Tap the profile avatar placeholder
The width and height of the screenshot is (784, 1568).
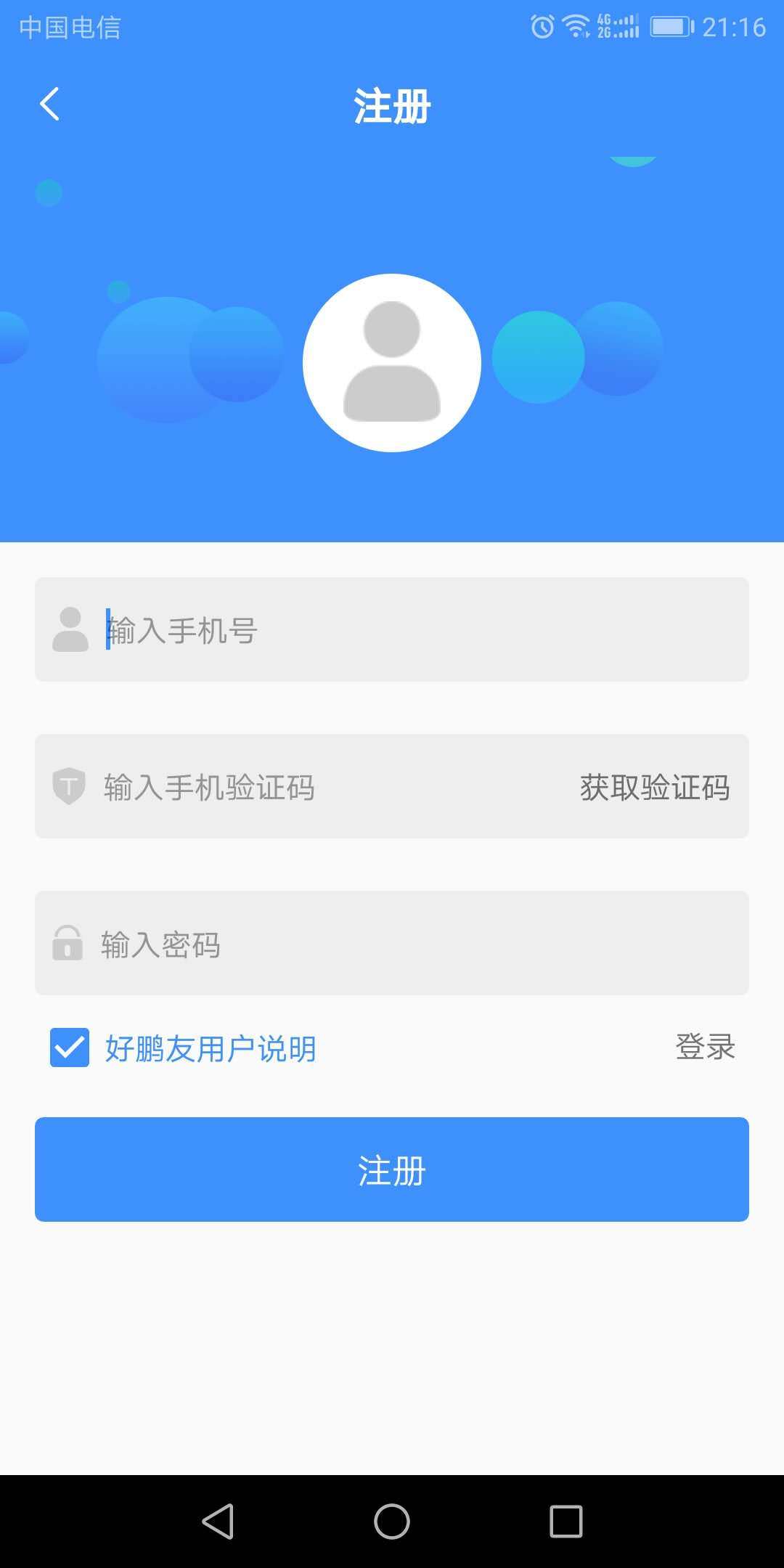(x=392, y=362)
